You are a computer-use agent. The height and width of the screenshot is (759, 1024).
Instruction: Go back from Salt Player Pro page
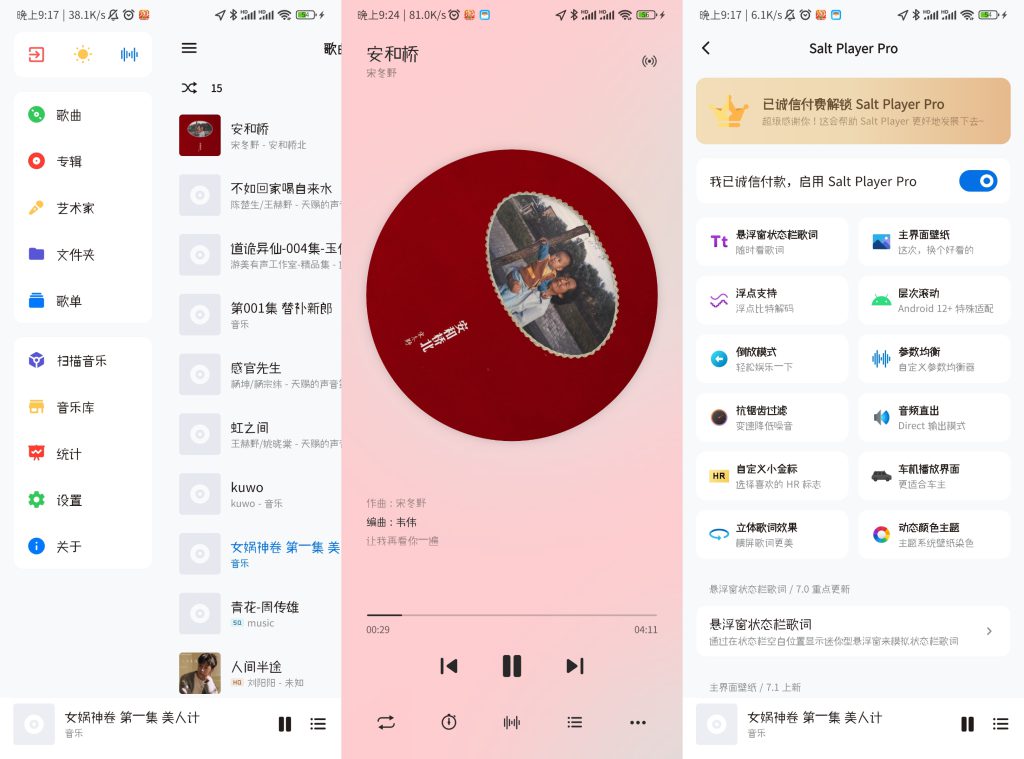pos(706,48)
